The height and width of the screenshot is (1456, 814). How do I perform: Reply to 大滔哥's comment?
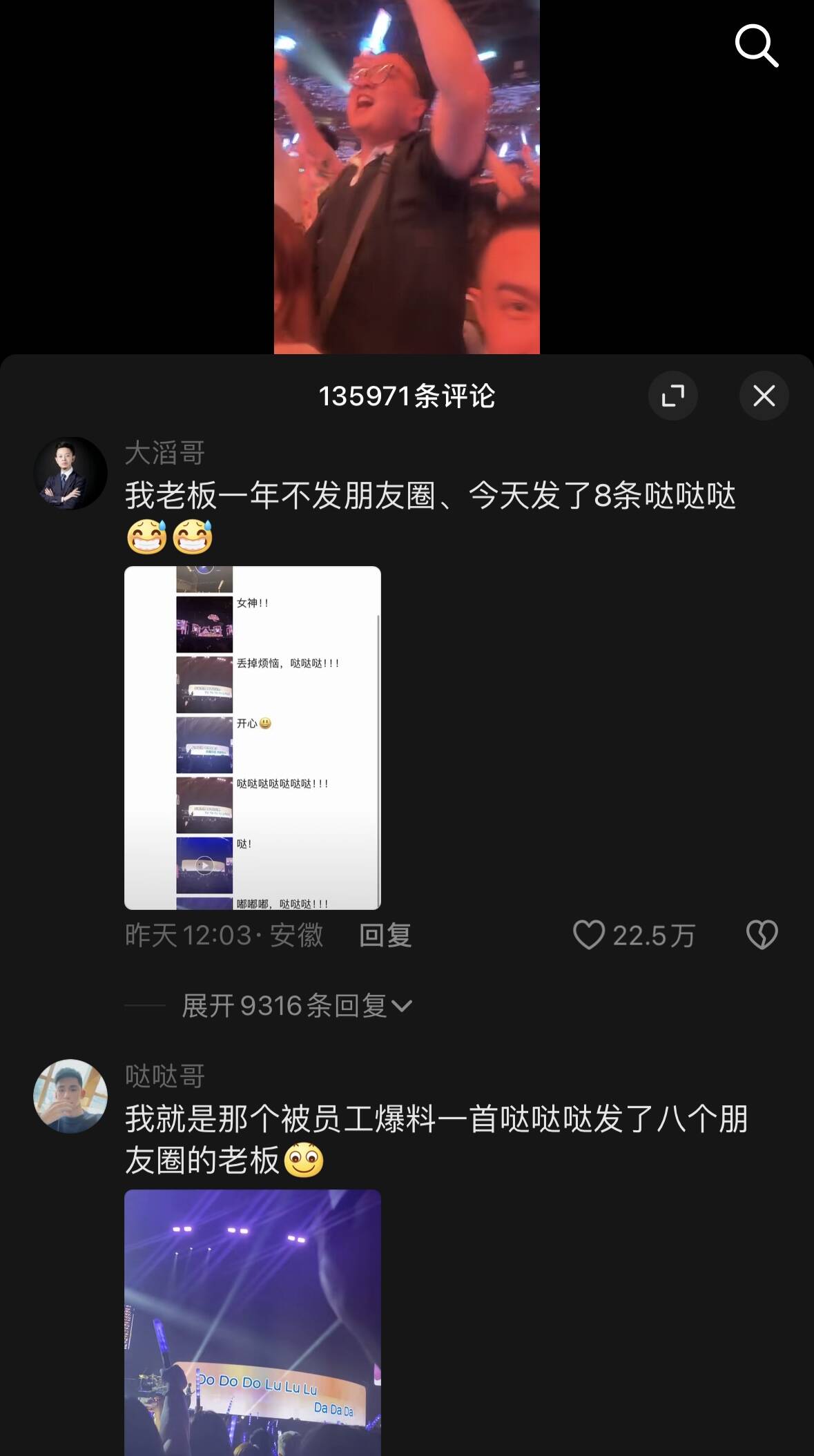pos(385,935)
